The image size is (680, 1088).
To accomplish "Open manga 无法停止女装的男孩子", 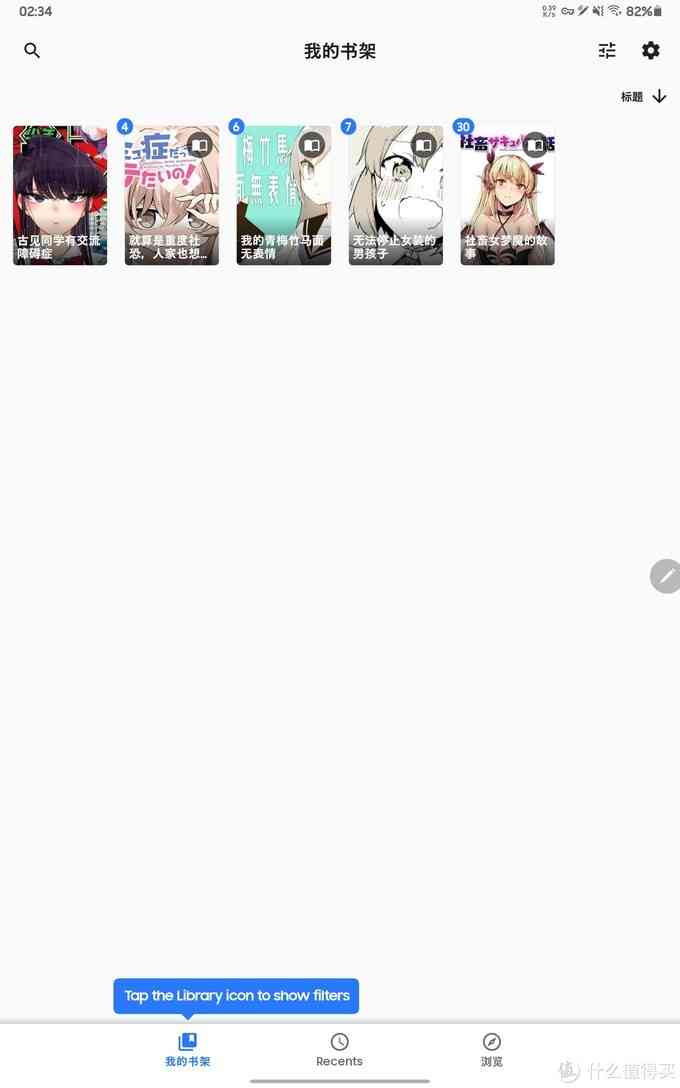I will (x=396, y=195).
